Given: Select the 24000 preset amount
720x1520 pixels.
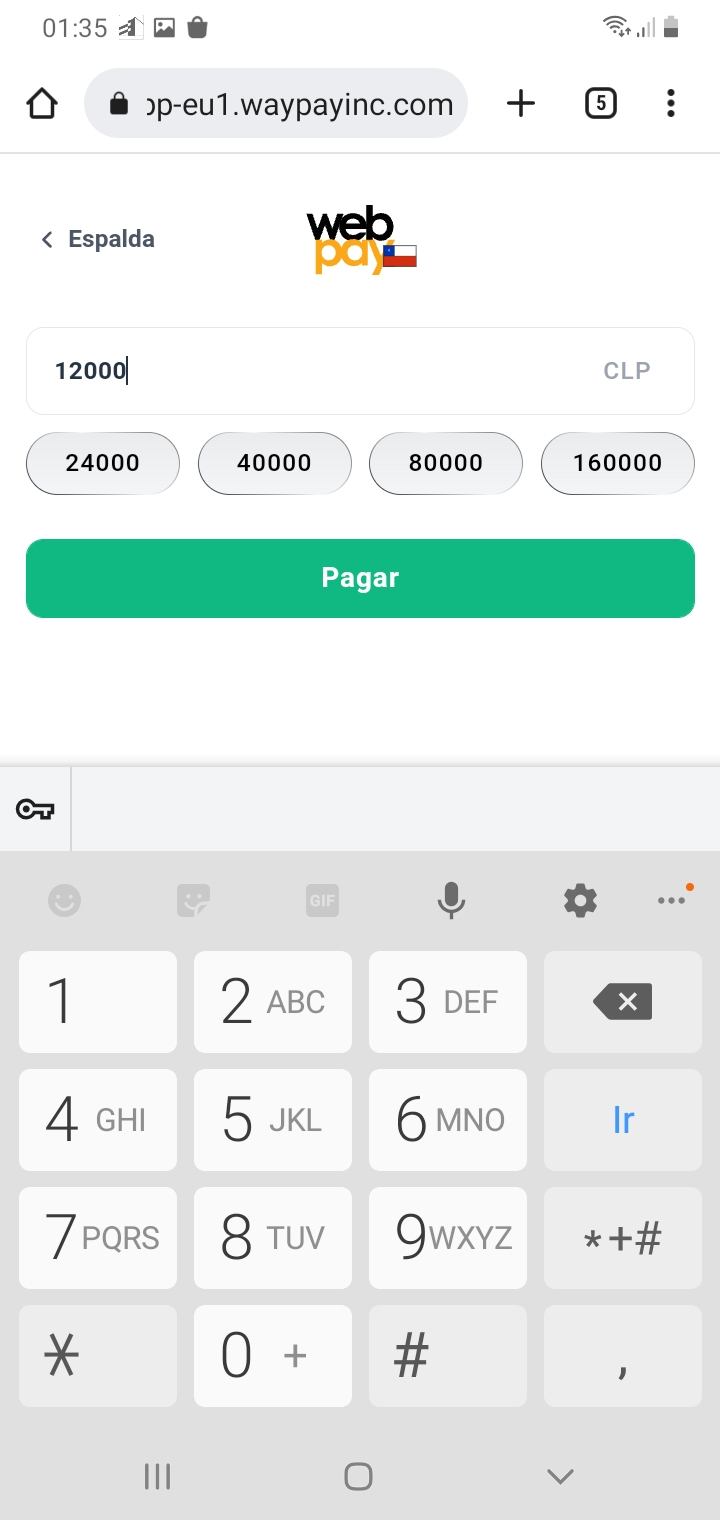Looking at the screenshot, I should (x=103, y=463).
